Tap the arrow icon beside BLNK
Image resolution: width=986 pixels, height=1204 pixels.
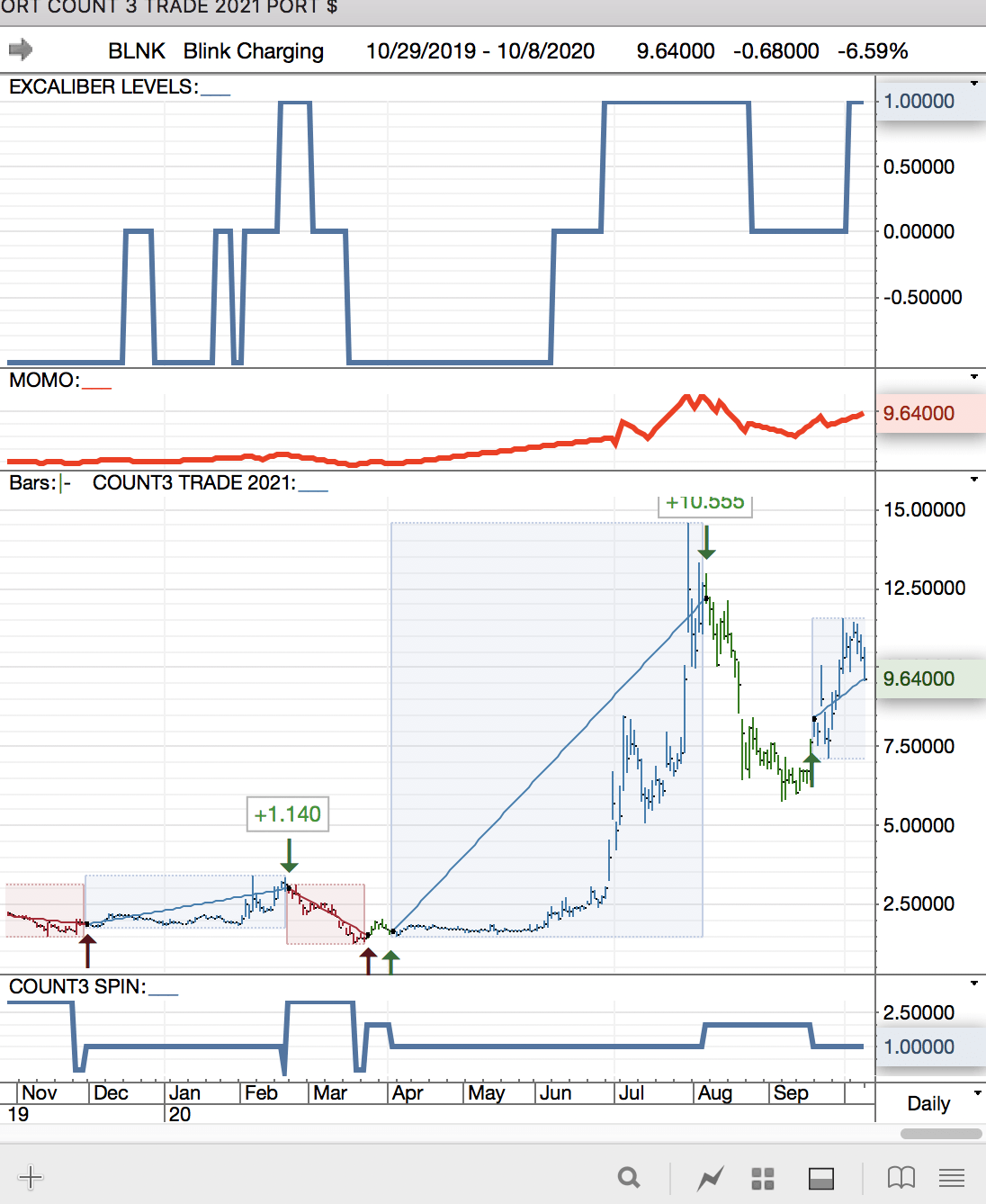pos(21,49)
